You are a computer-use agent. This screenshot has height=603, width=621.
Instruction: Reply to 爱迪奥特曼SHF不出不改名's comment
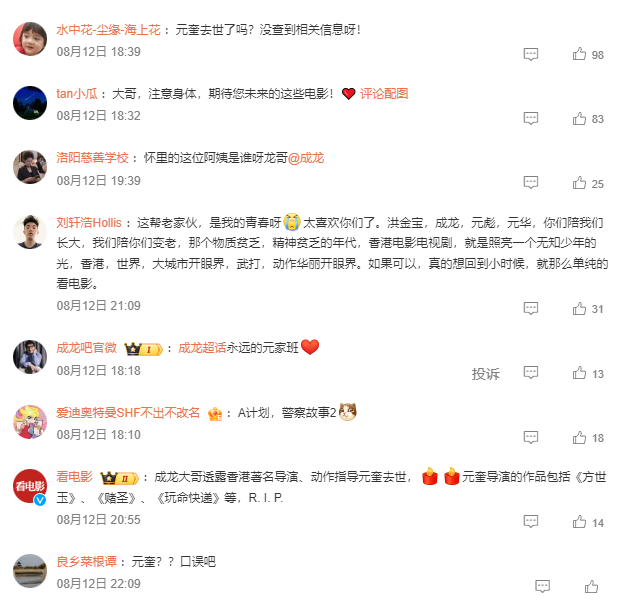click(531, 438)
